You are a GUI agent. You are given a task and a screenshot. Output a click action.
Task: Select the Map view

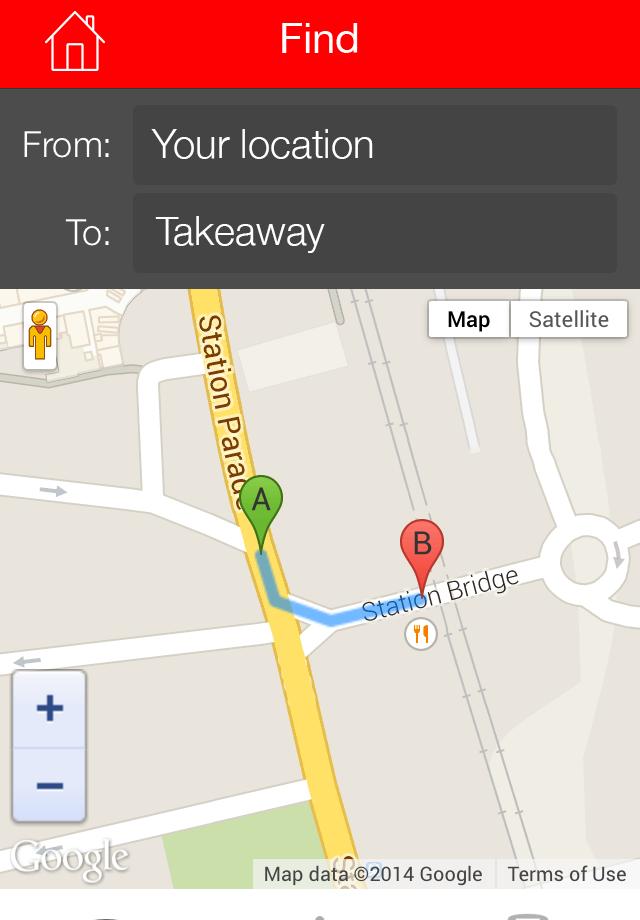(x=469, y=320)
